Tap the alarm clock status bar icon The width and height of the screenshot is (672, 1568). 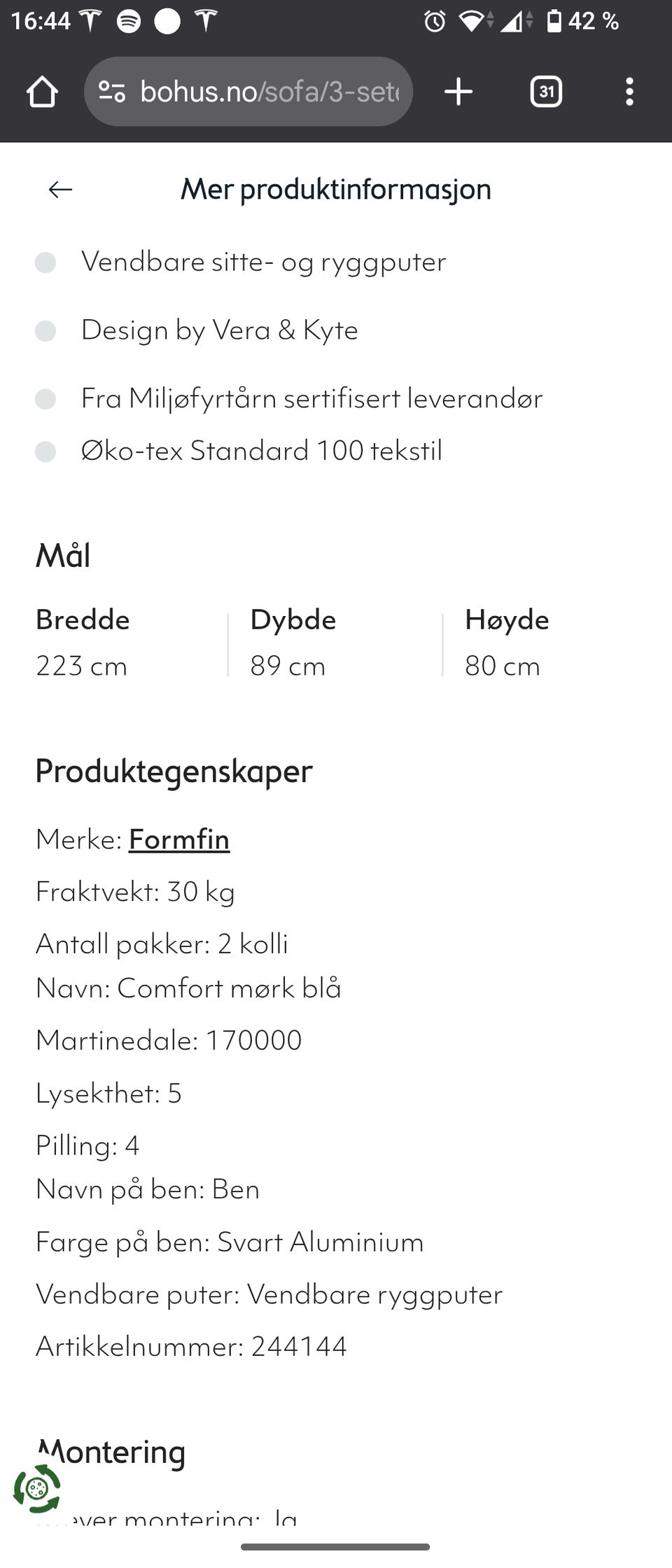(435, 21)
